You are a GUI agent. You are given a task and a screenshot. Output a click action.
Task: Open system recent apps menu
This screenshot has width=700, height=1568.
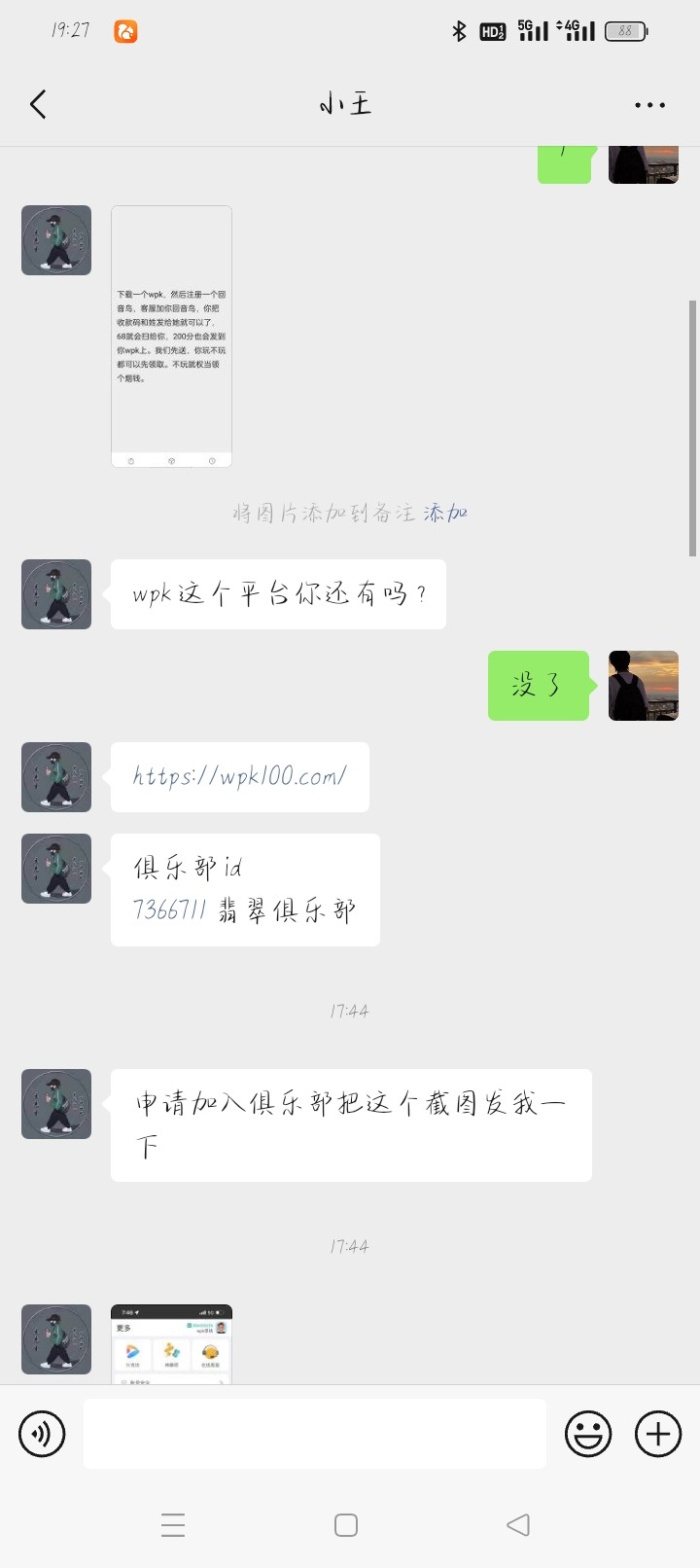coord(173,1524)
